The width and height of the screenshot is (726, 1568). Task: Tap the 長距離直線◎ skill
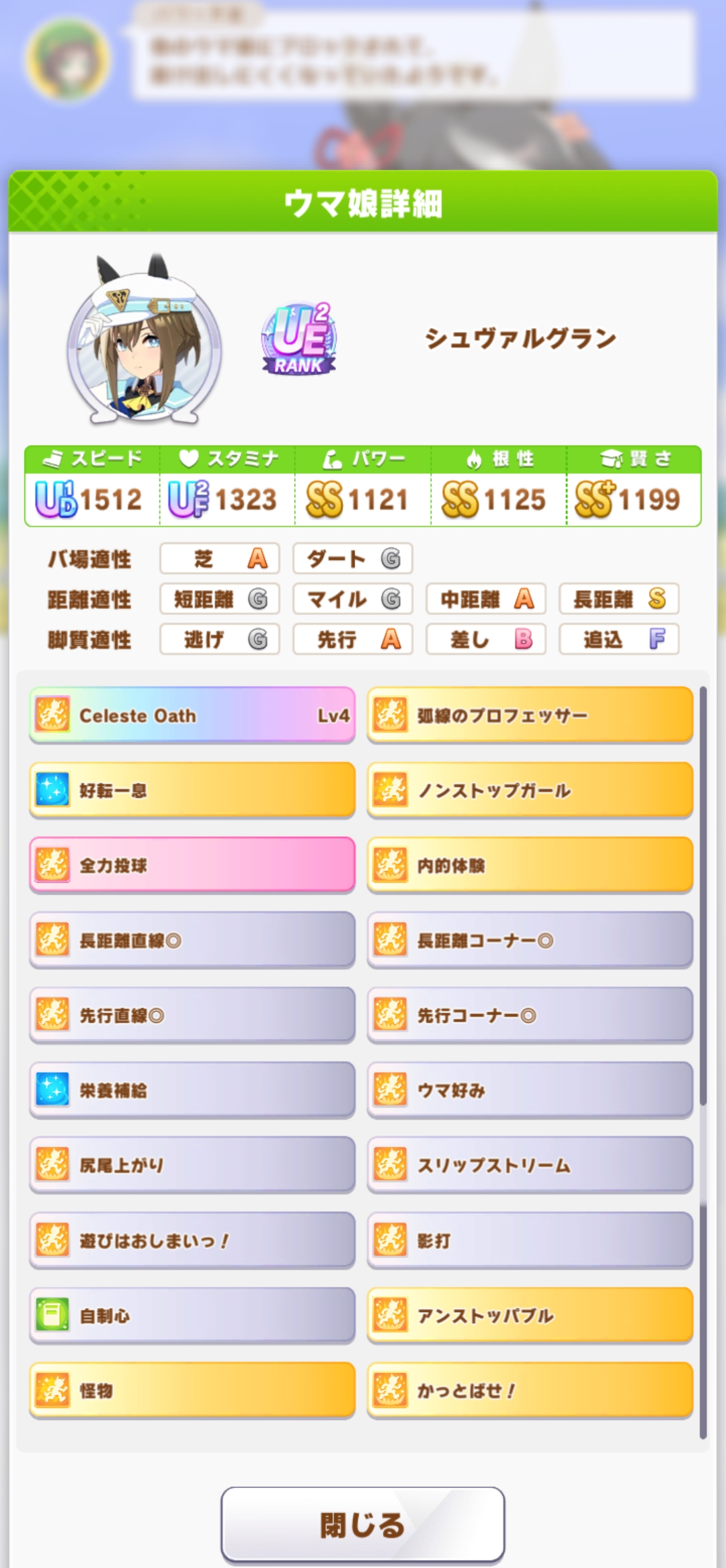coord(192,940)
